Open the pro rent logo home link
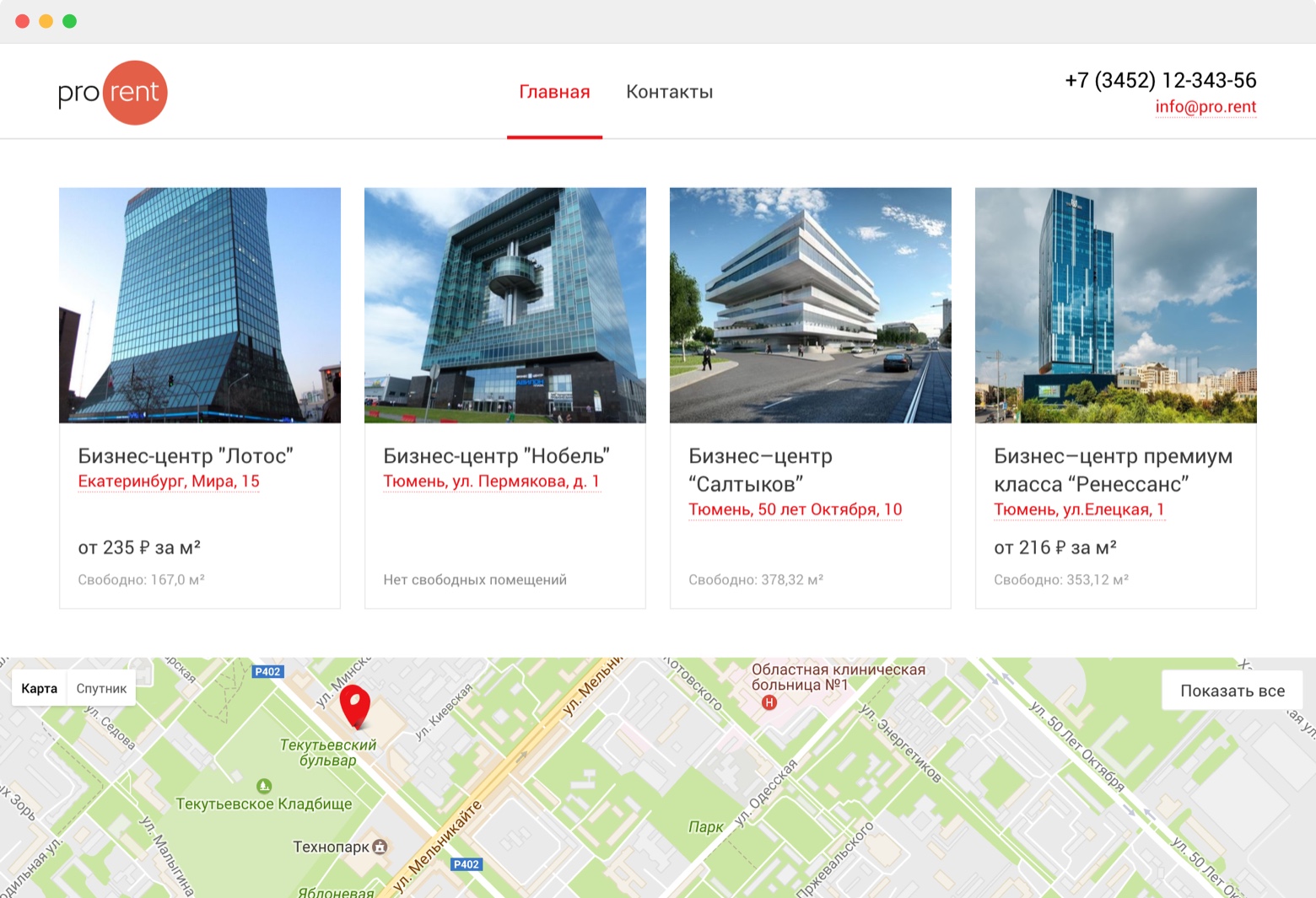This screenshot has height=898, width=1316. 112,93
